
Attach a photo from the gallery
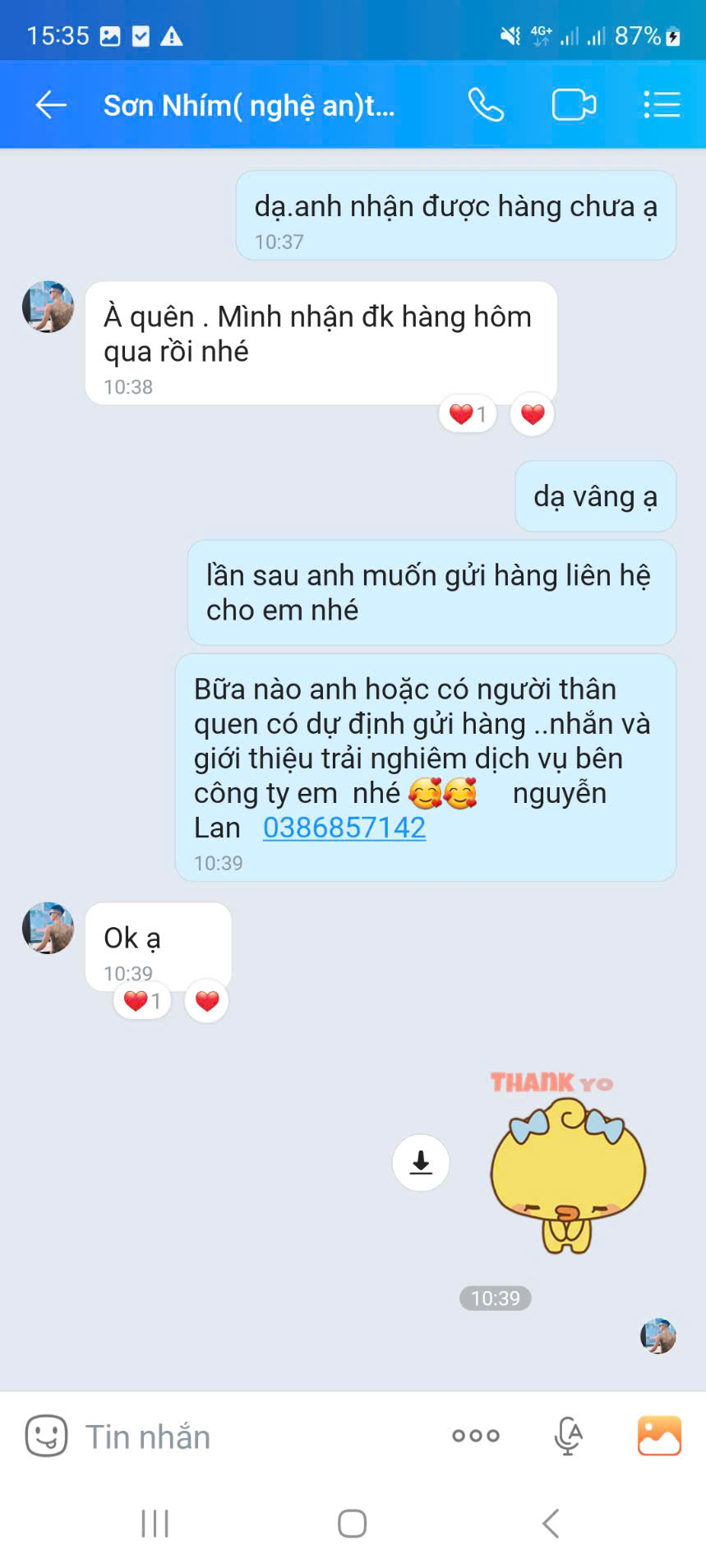pyautogui.click(x=659, y=1436)
